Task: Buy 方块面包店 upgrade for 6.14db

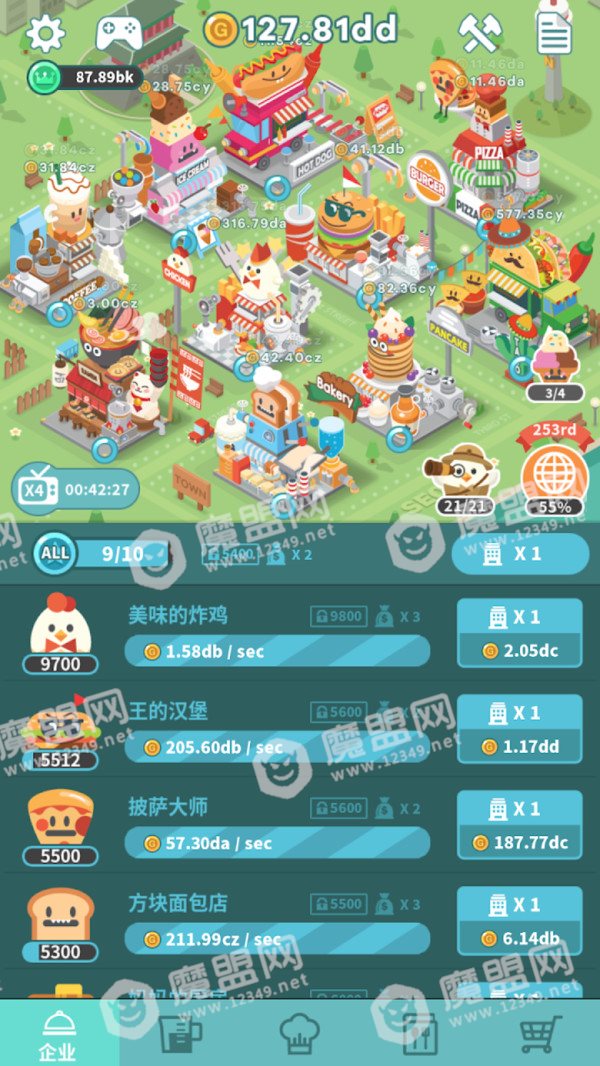Action: (x=520, y=921)
